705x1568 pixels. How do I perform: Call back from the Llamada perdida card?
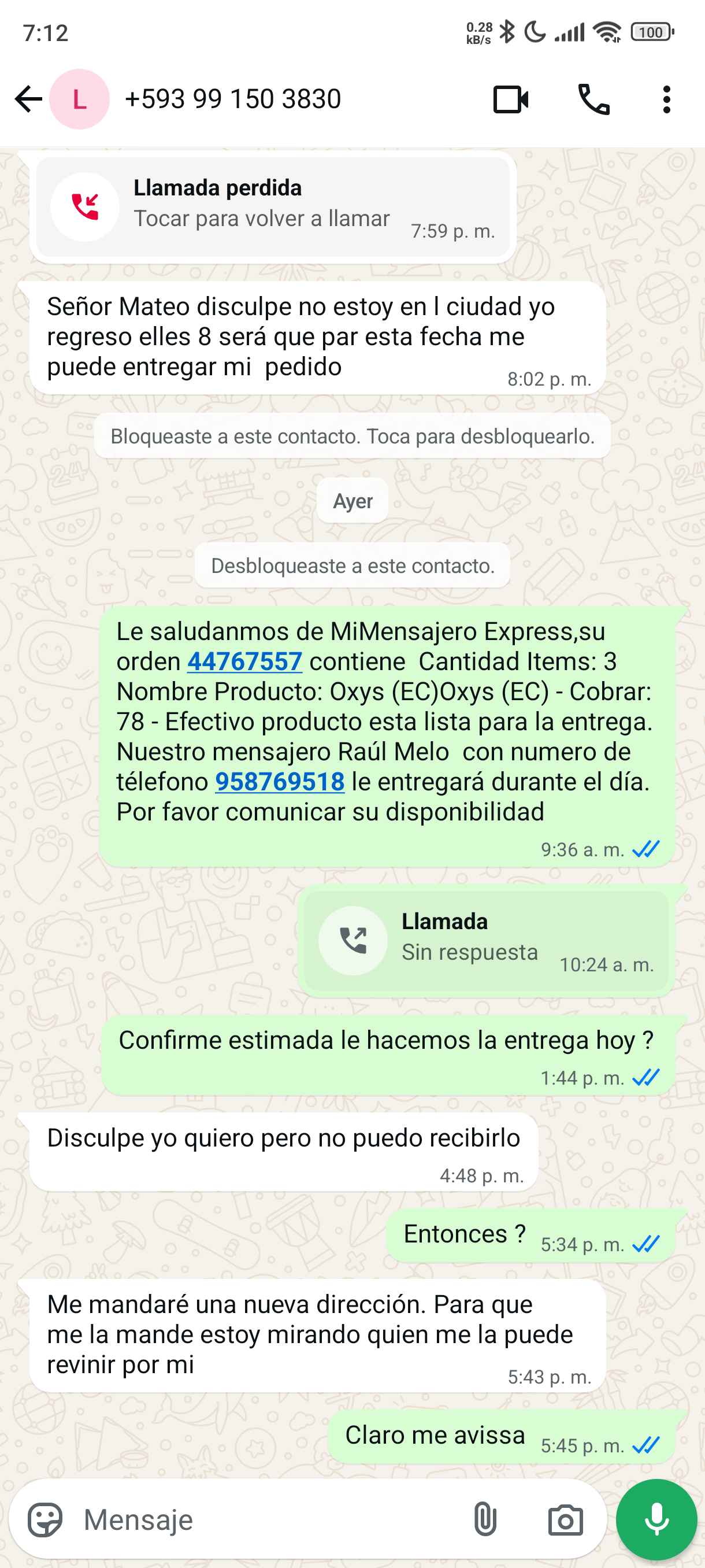273,207
